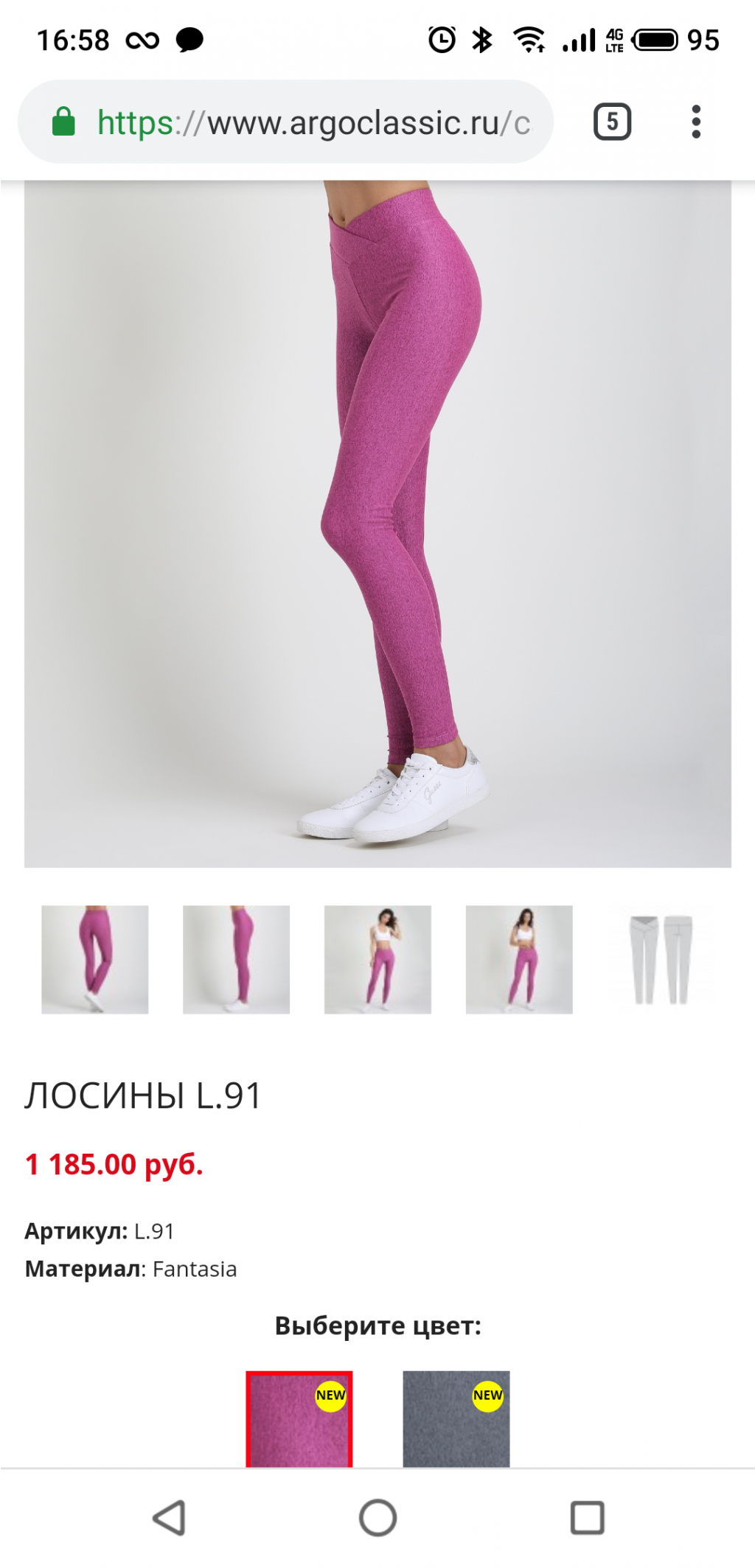Open the main leggings product photo
Screen dimensions: 755x1568
coord(377,523)
